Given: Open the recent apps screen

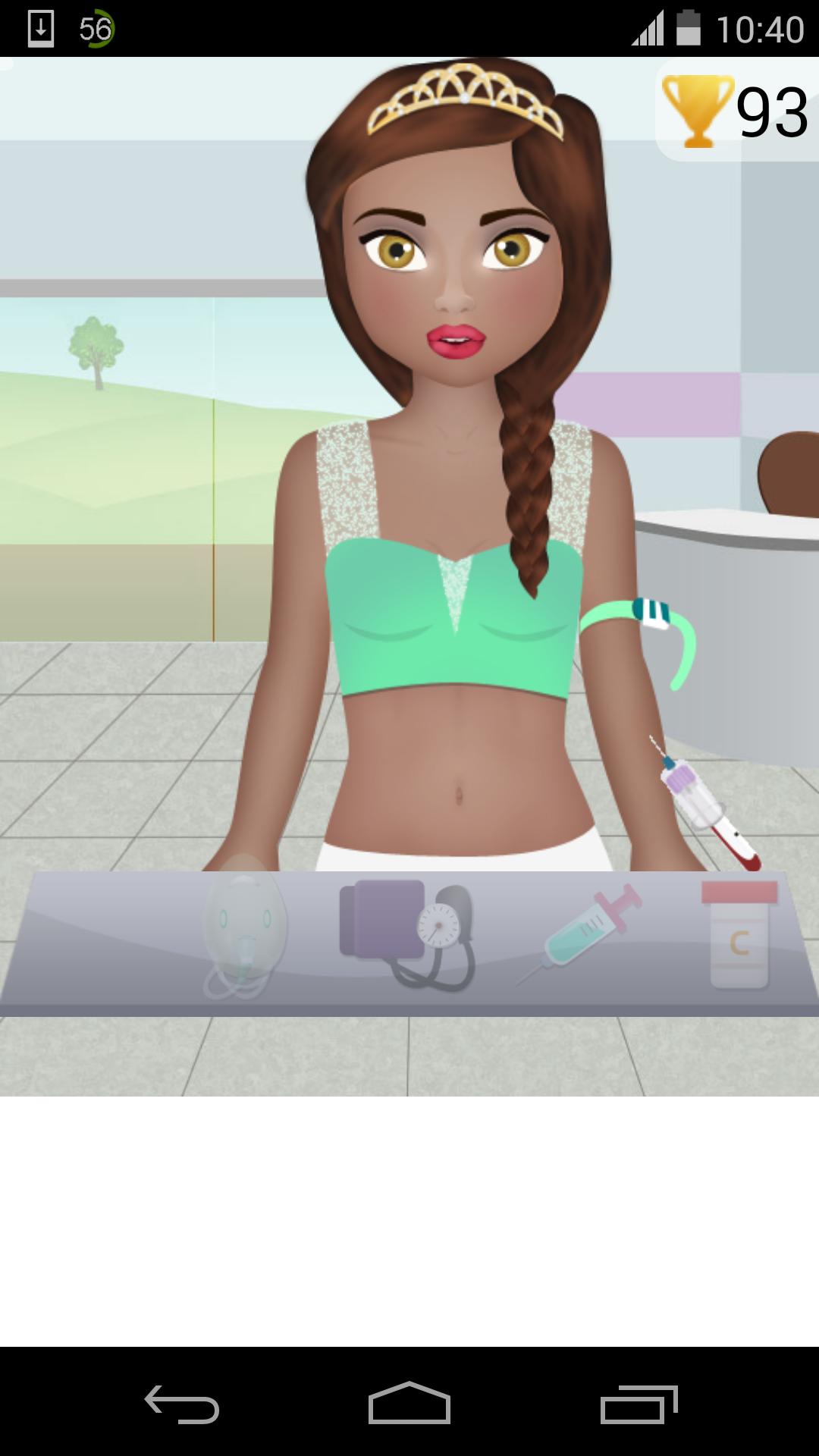Looking at the screenshot, I should tap(639, 1404).
